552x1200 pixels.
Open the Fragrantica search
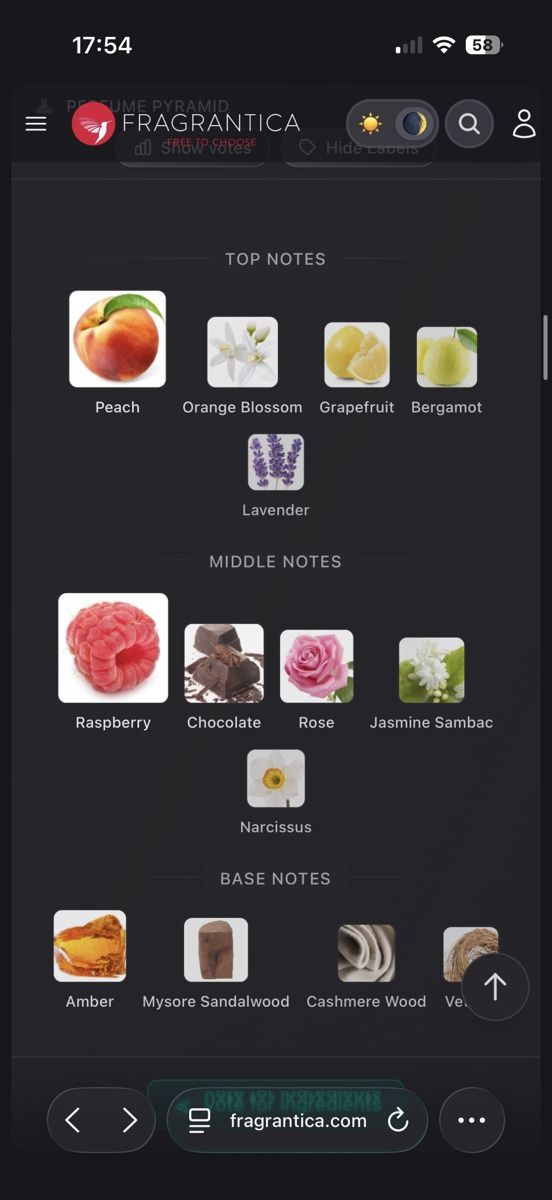469,124
